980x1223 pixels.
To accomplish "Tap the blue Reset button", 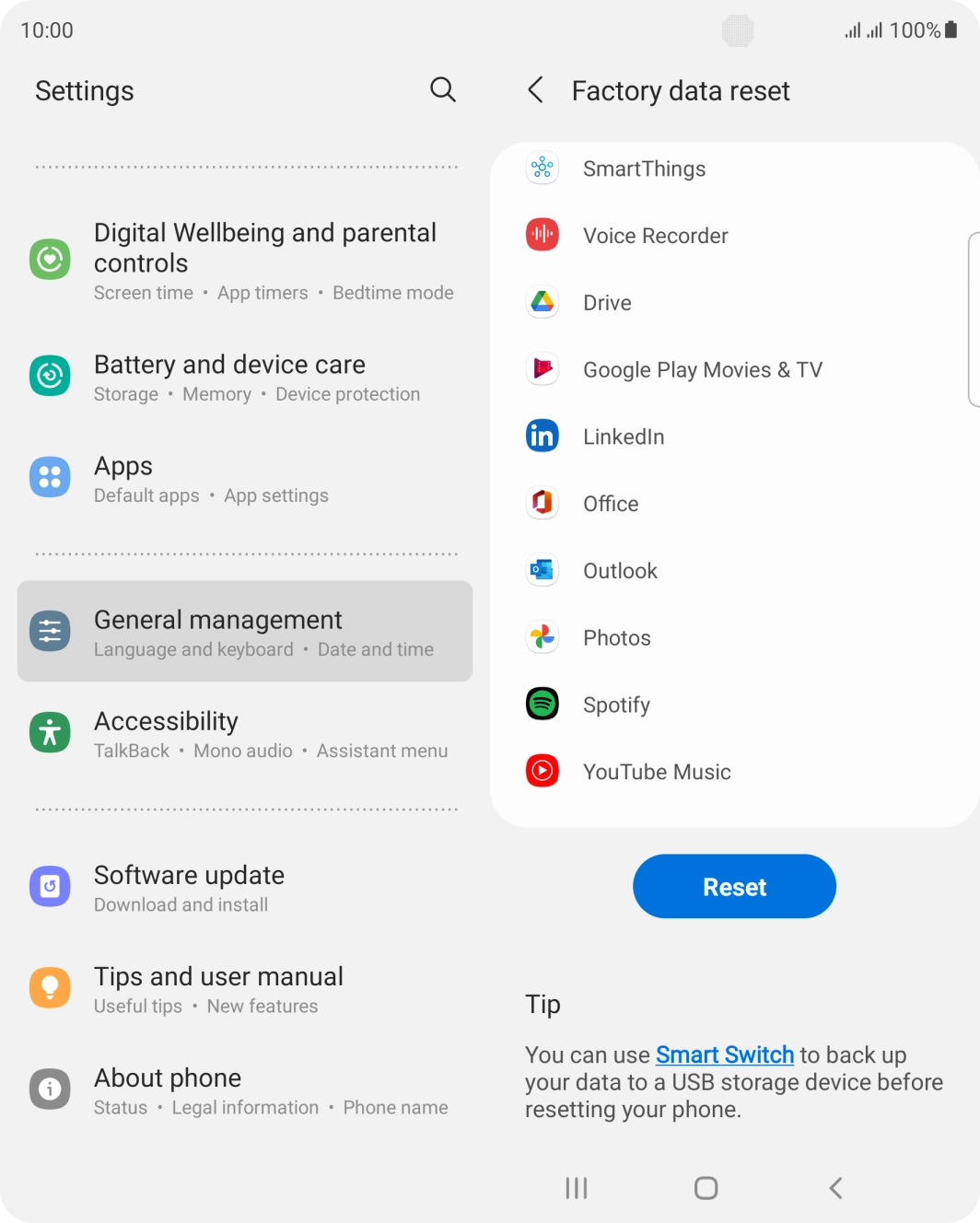I will [x=734, y=886].
